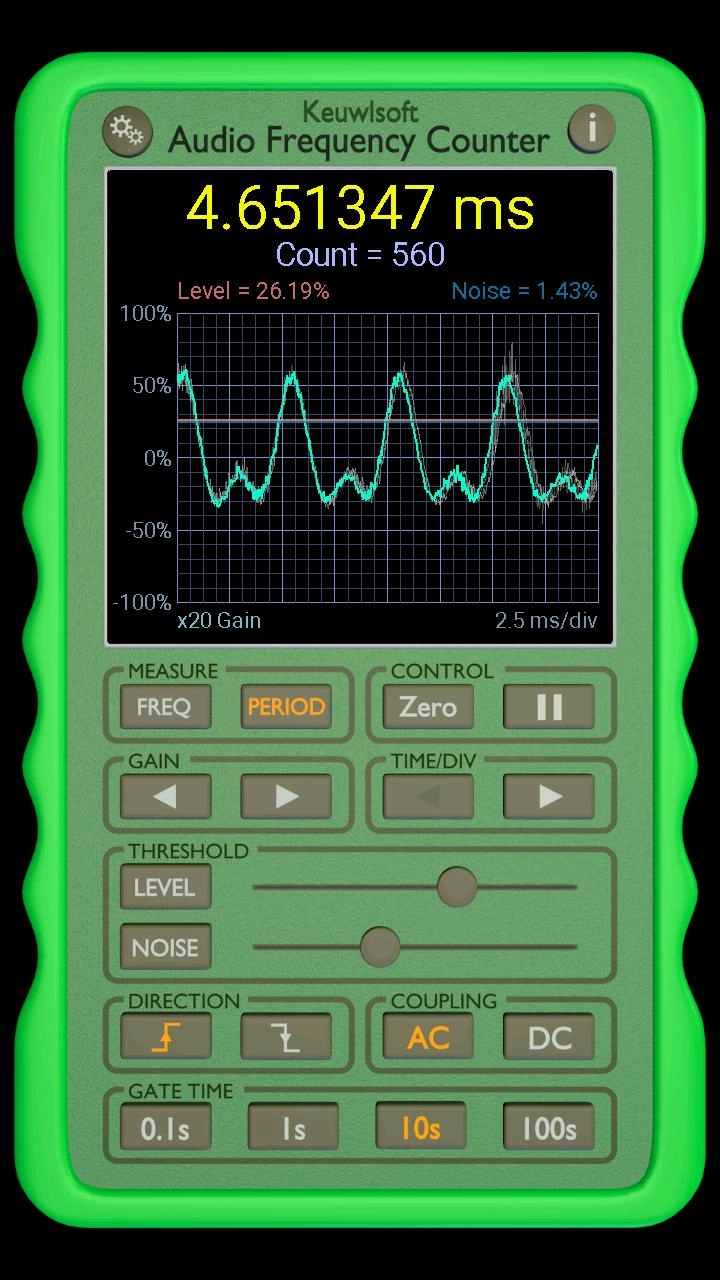Viewport: 720px width, 1280px height.
Task: Pause the measurement
Action: click(x=549, y=707)
